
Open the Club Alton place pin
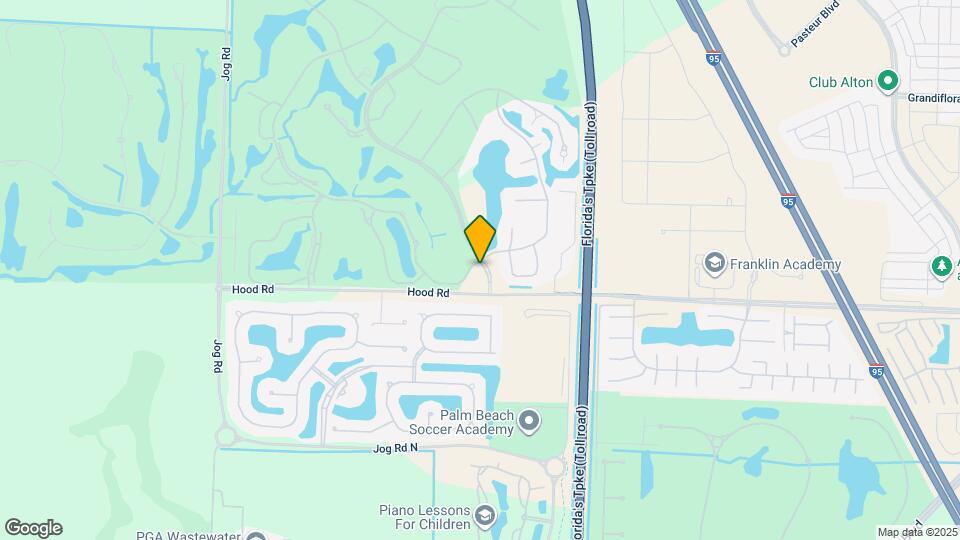pos(887,81)
